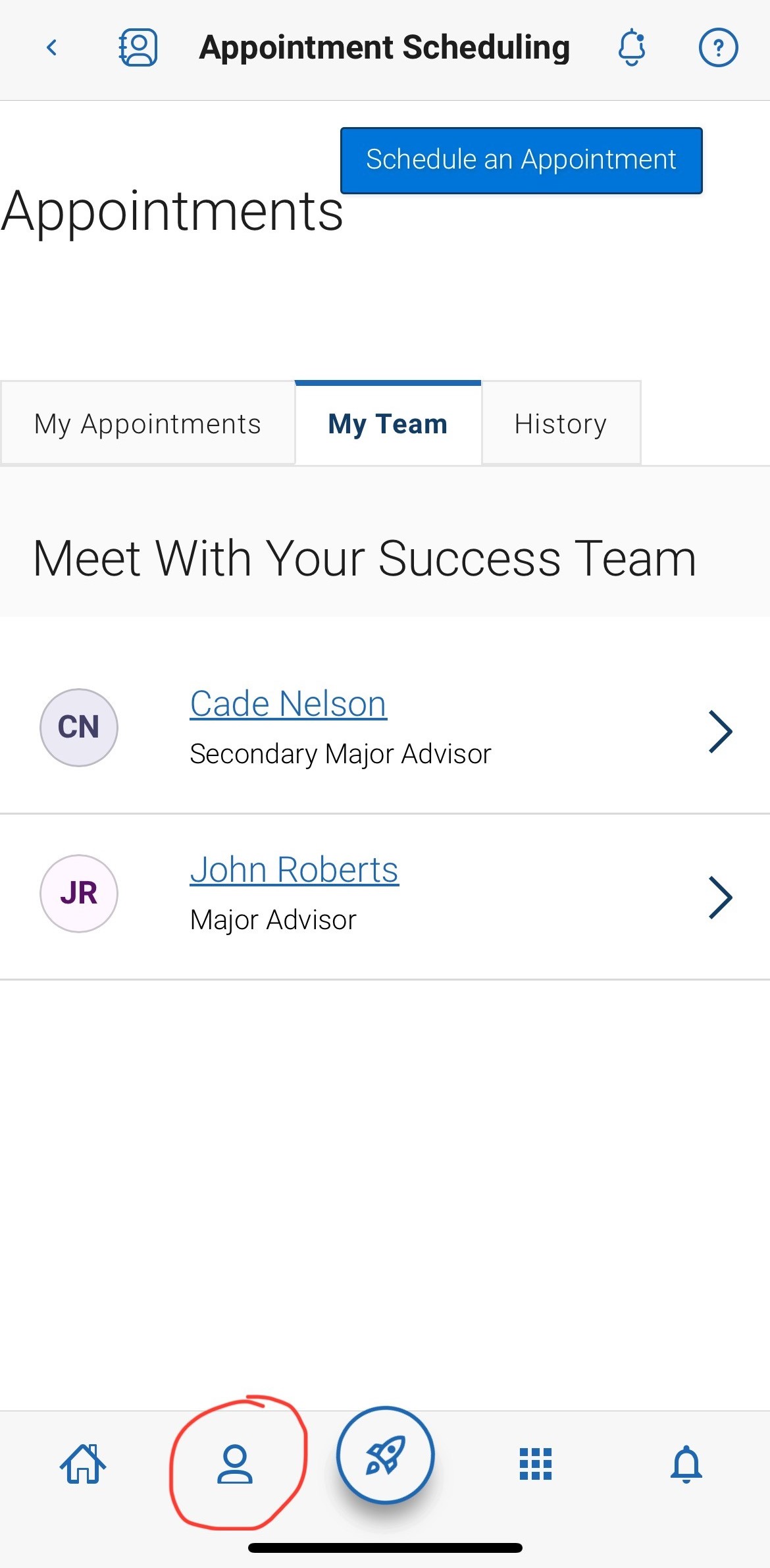Tap the bell icon at bottom right
The image size is (770, 1568).
click(x=686, y=1465)
